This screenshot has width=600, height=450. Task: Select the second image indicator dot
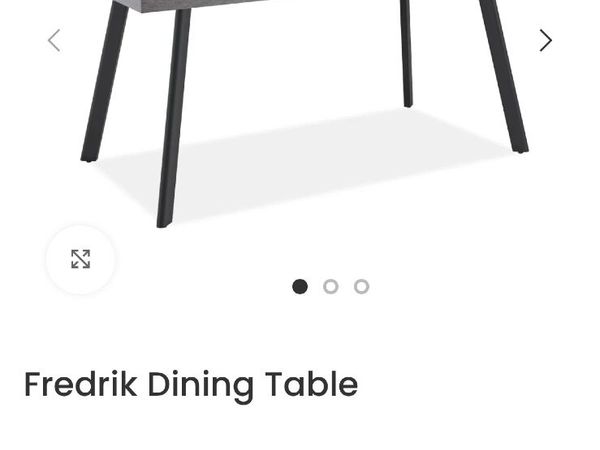pos(331,287)
